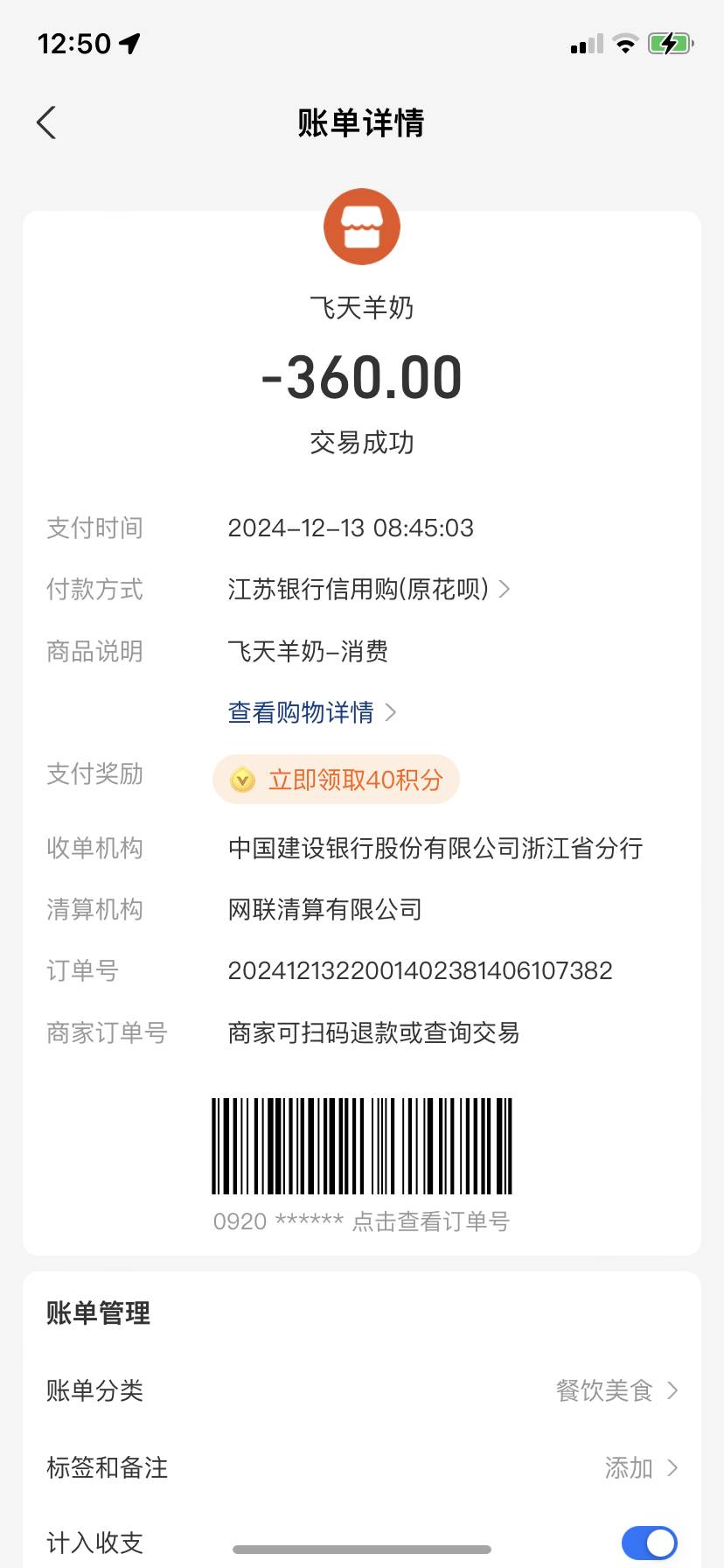Add 标签和备注 to this bill
The width and height of the screenshot is (724, 1568).
pyautogui.click(x=640, y=1467)
